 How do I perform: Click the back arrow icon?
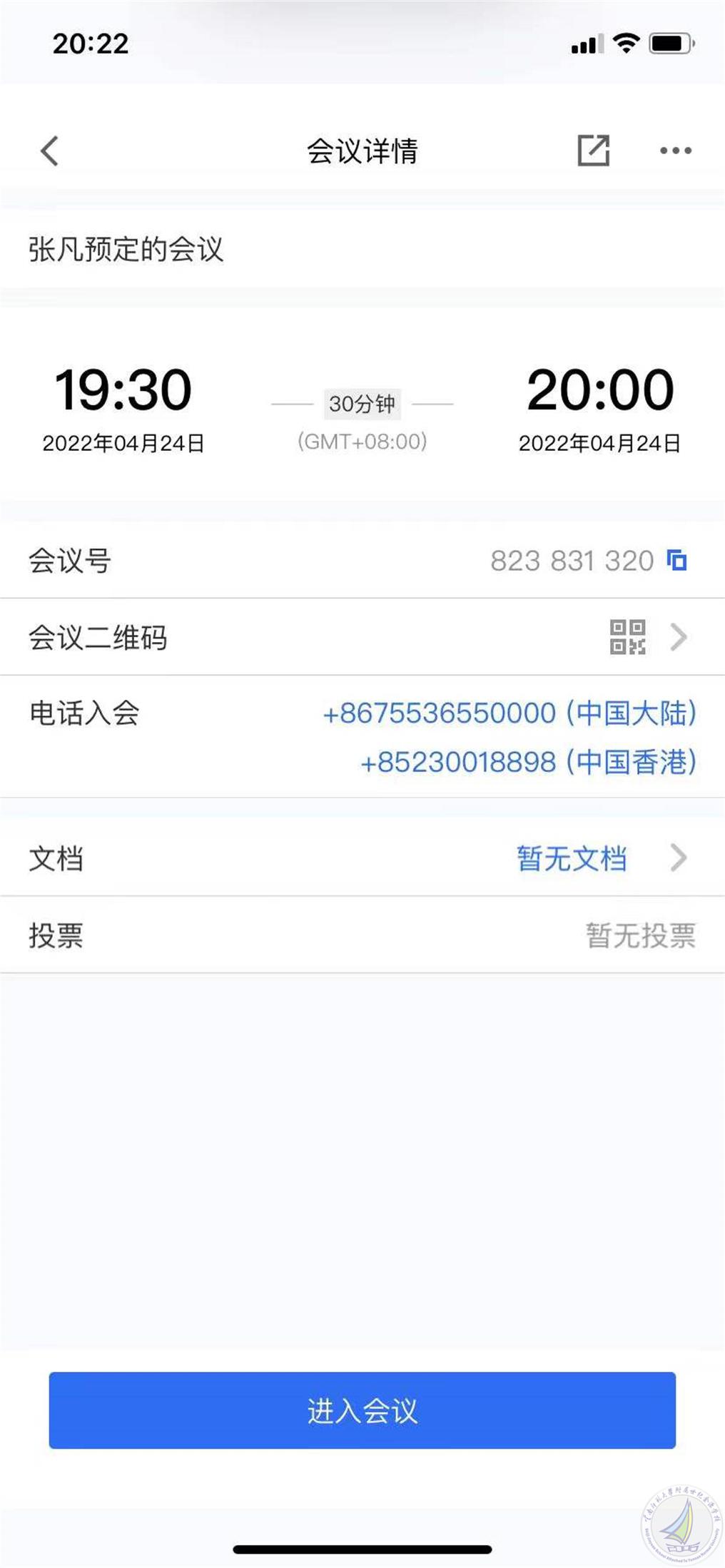coord(49,151)
